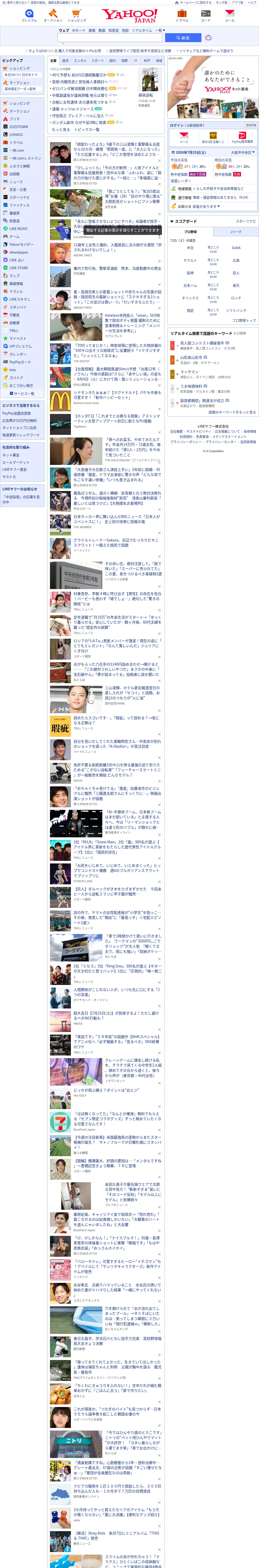This screenshot has width=259, height=1568.
Task: Tap the blue 検索 search button
Action: click(x=183, y=38)
